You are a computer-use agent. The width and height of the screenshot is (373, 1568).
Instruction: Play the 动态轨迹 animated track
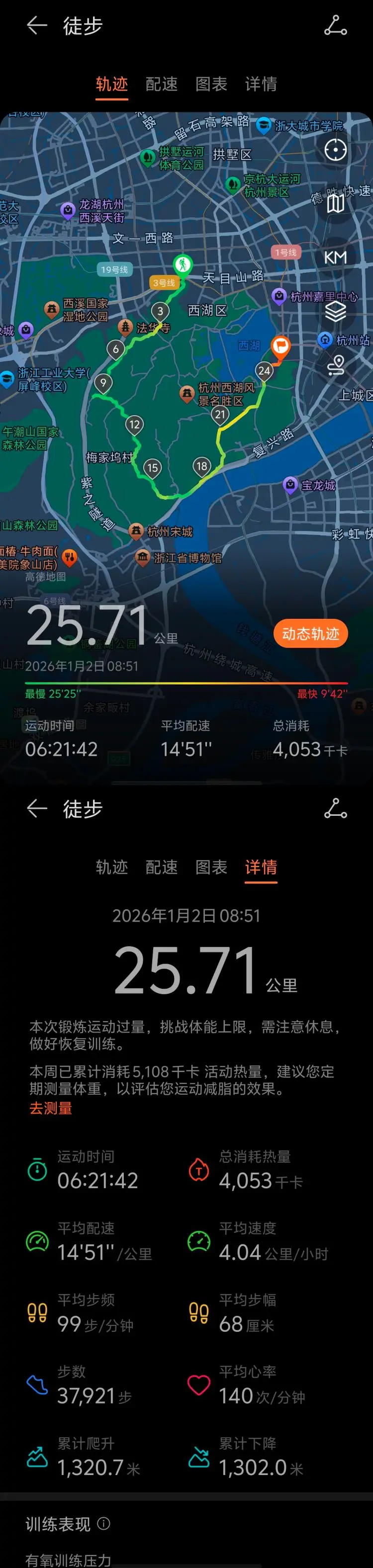pos(311,634)
